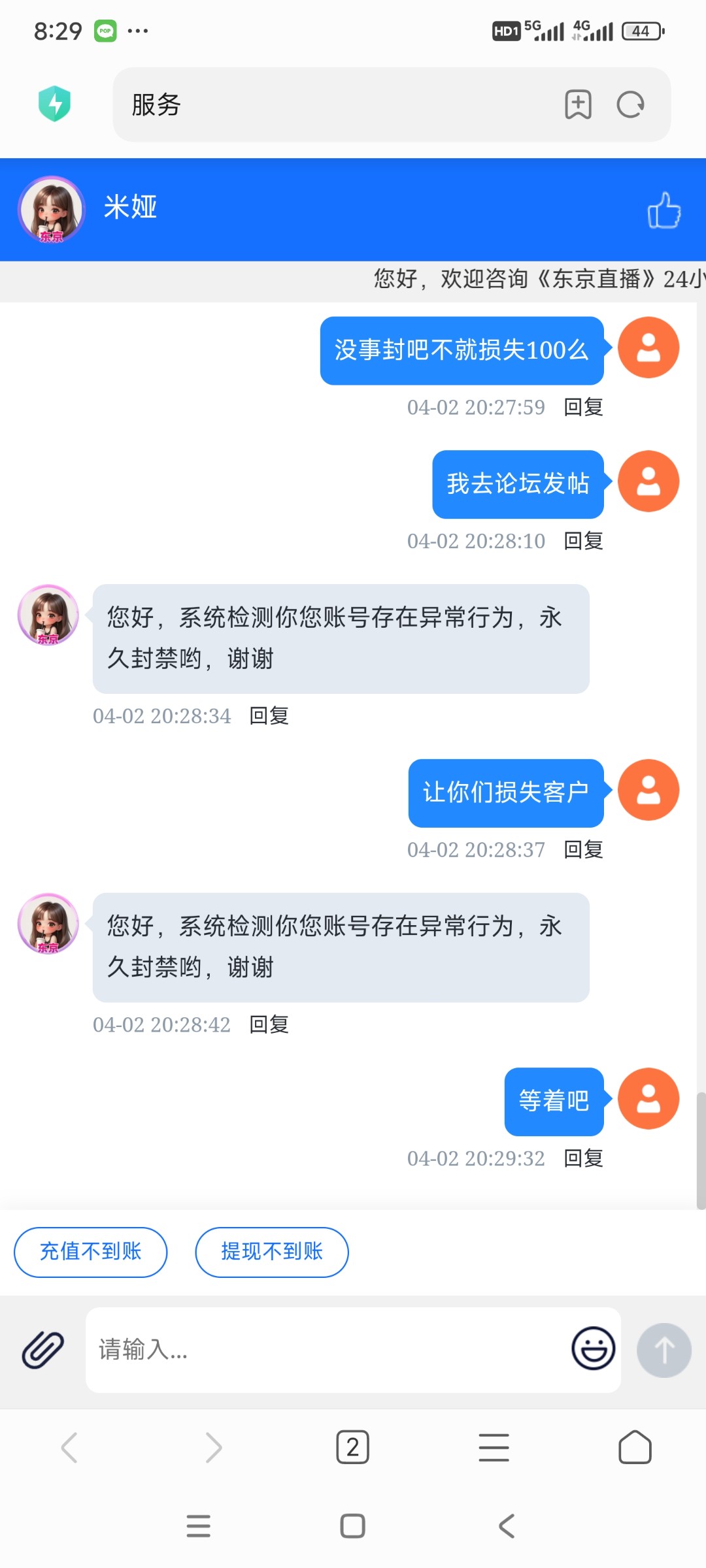Reply to agent message sent at 20:28:34
Image resolution: width=706 pixels, height=1568 pixels.
[x=269, y=716]
